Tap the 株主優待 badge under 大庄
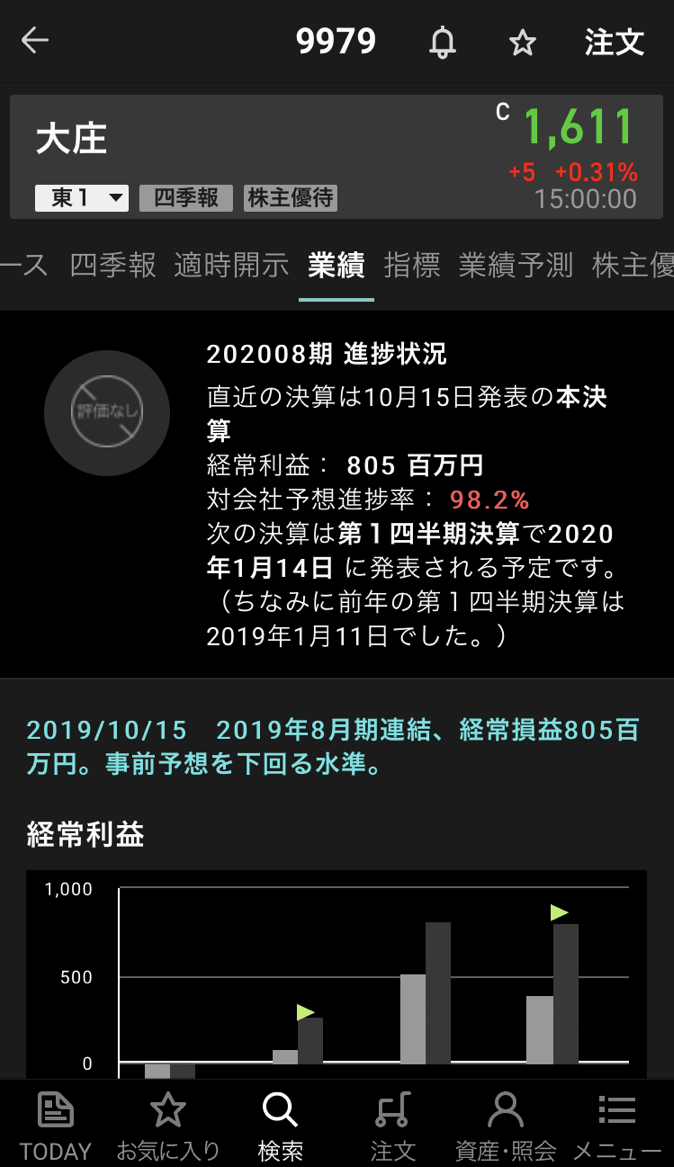The height and width of the screenshot is (1167, 674). [290, 198]
